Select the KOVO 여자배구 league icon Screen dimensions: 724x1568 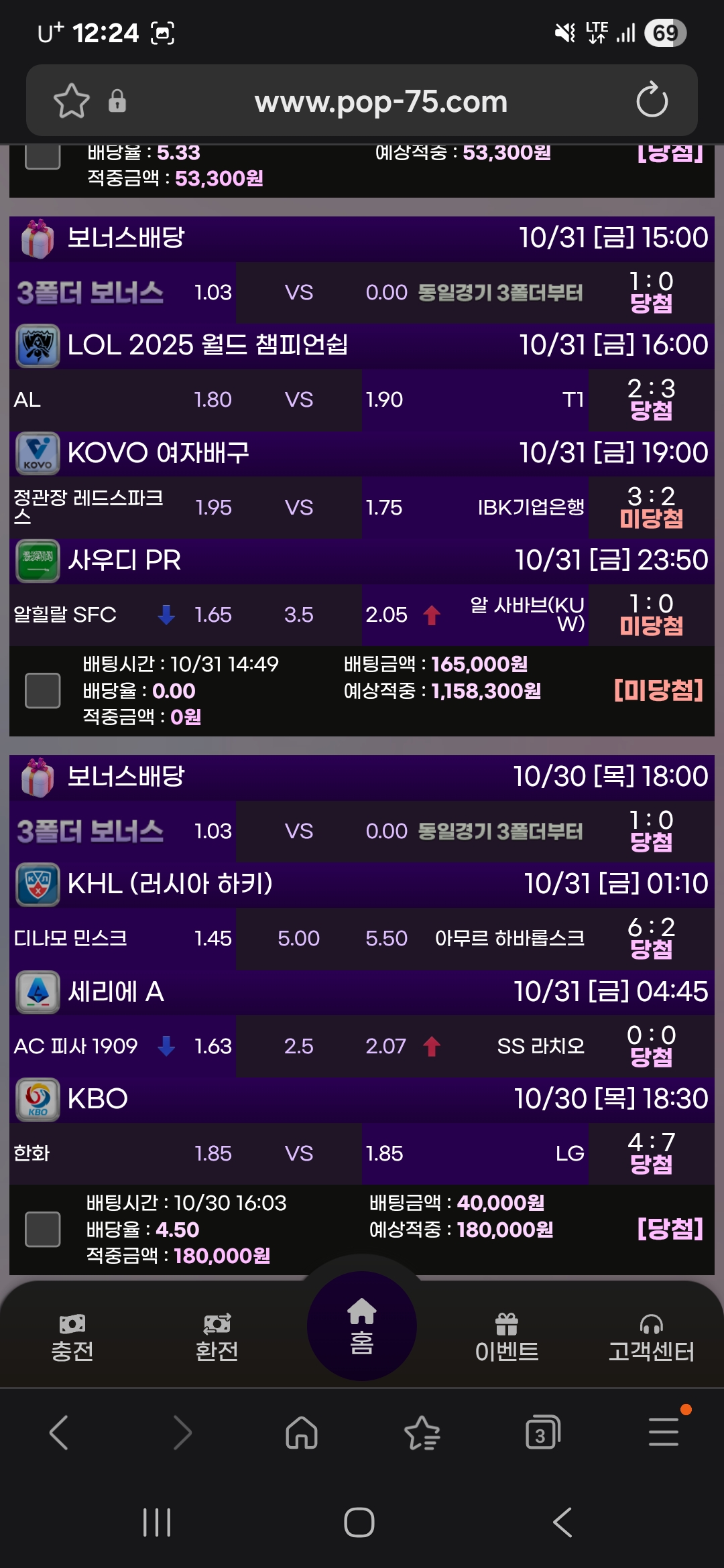(x=37, y=454)
